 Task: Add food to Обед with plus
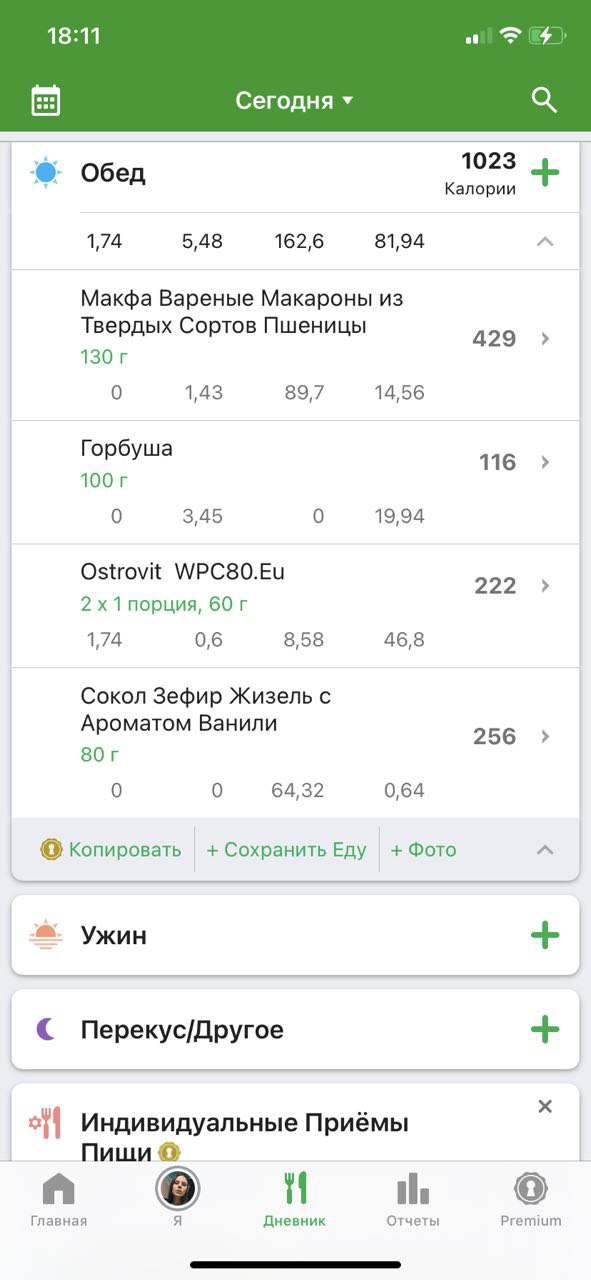pos(545,173)
